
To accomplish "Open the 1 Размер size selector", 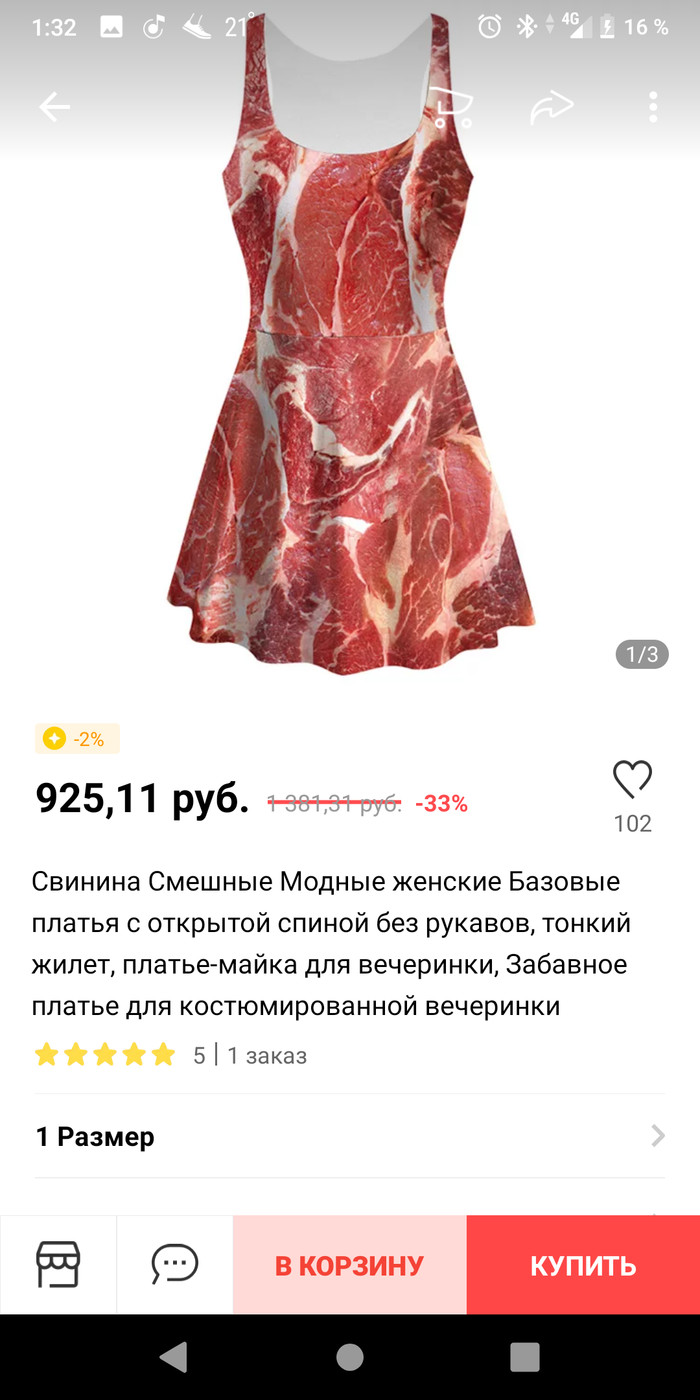I will (350, 1136).
